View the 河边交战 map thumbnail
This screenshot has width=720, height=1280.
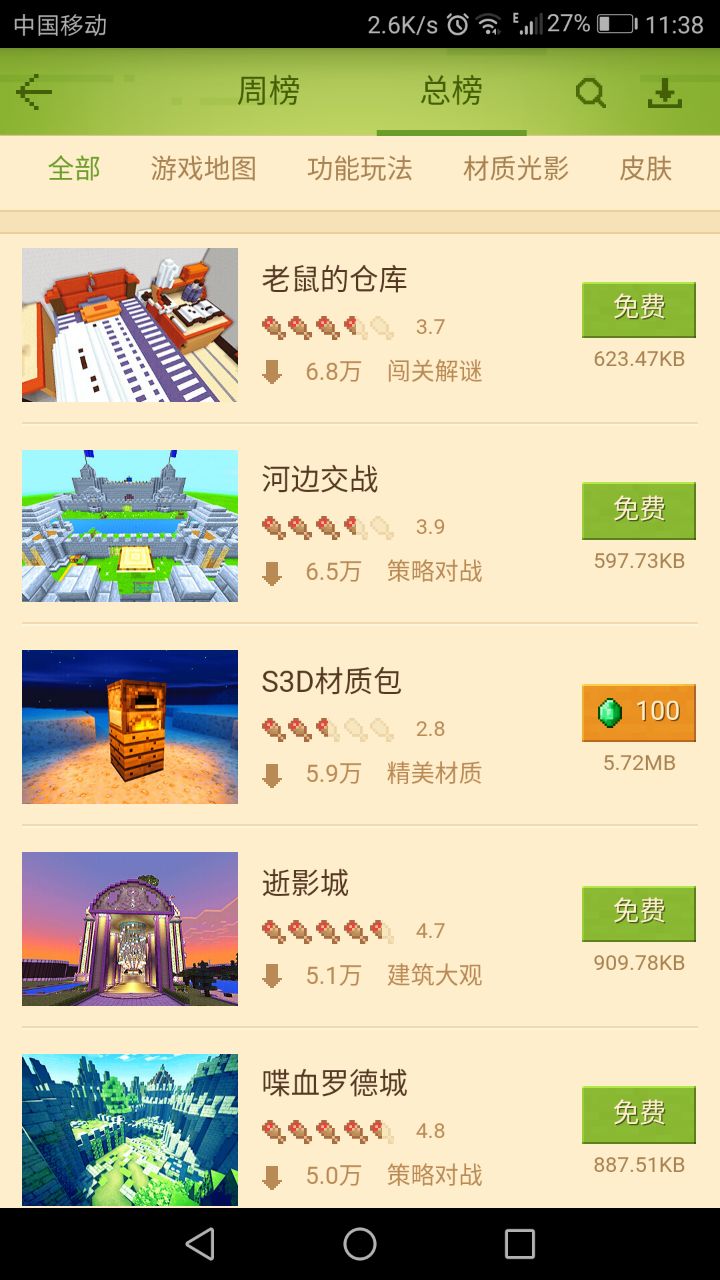click(130, 526)
